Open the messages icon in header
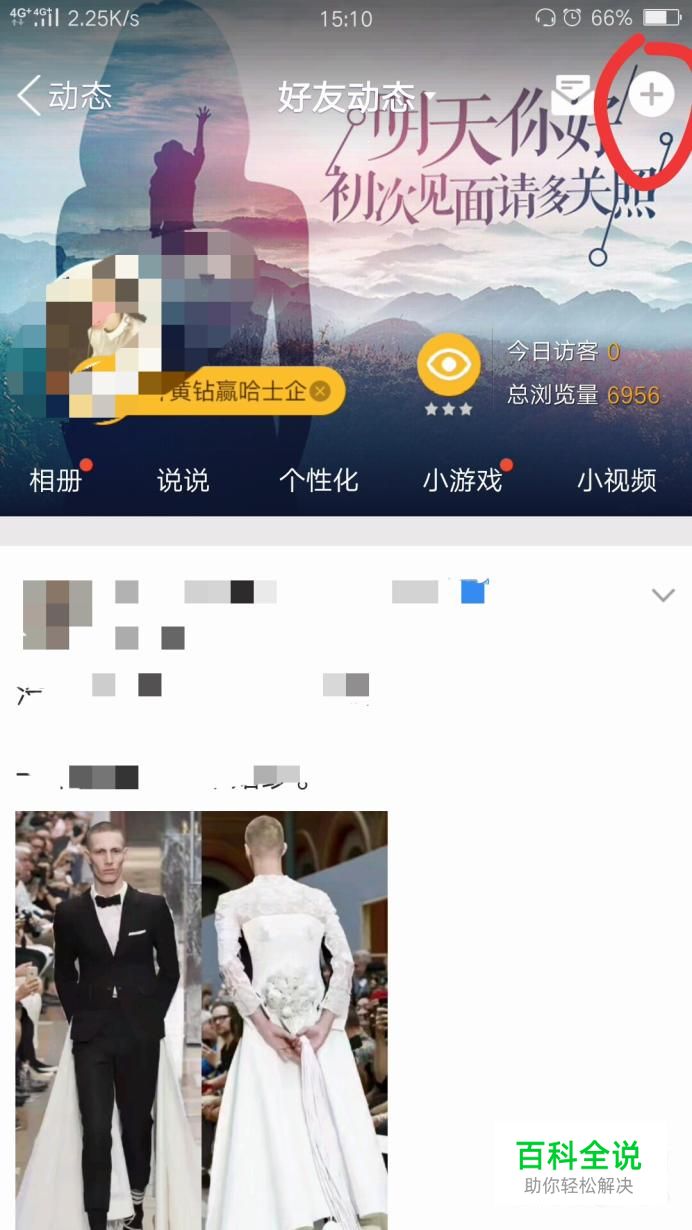Viewport: 692px width, 1230px height. click(572, 94)
